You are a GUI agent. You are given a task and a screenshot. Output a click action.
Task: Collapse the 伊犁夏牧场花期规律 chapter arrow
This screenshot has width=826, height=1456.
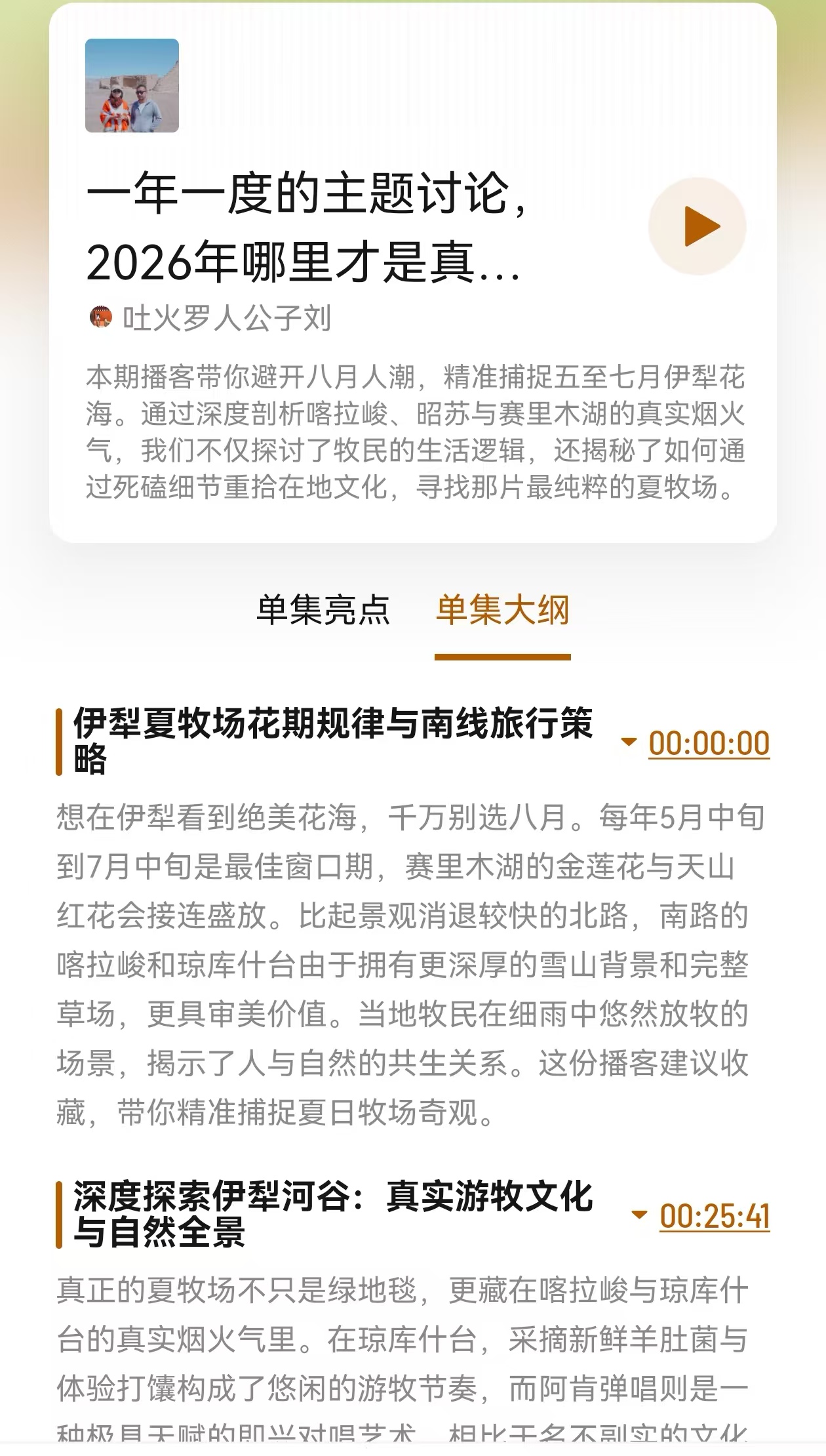629,742
